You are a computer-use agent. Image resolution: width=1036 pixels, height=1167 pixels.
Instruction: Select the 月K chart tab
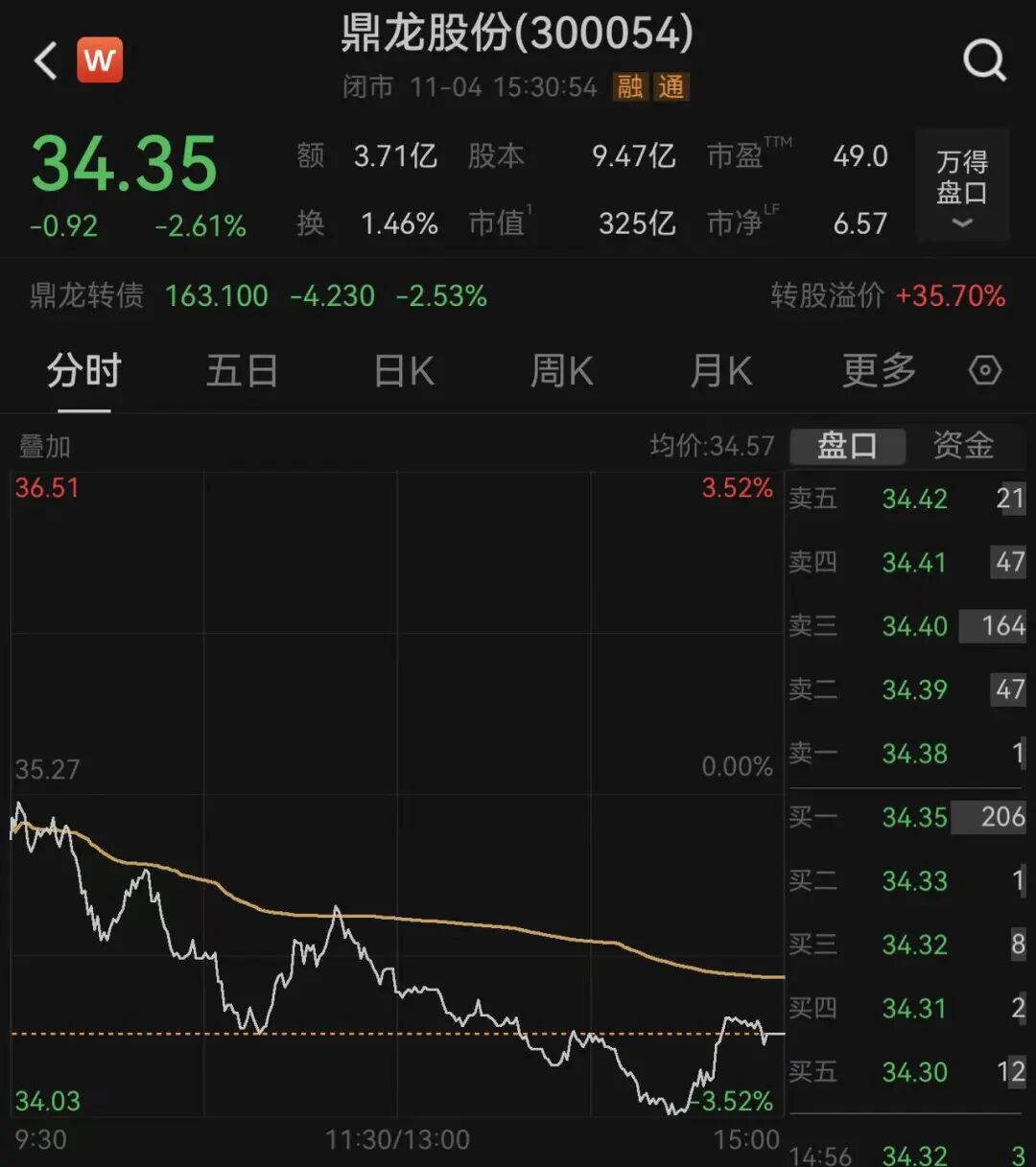(721, 371)
